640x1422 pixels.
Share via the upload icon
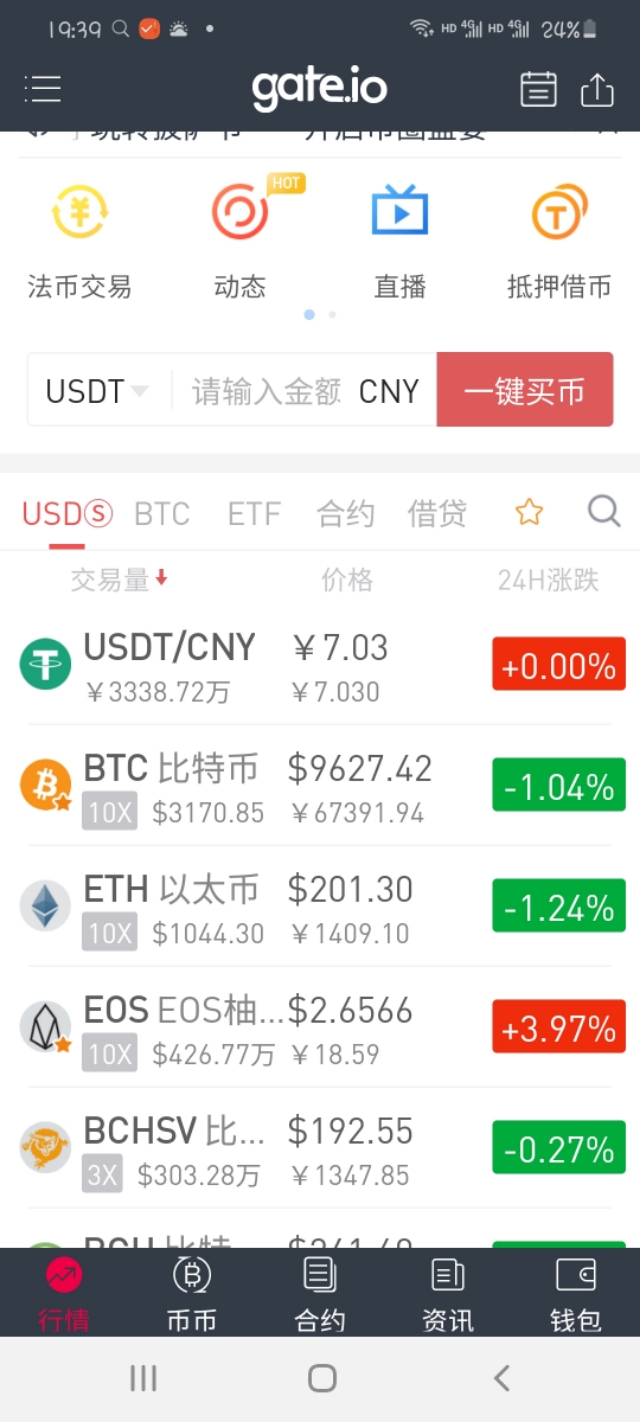597,89
